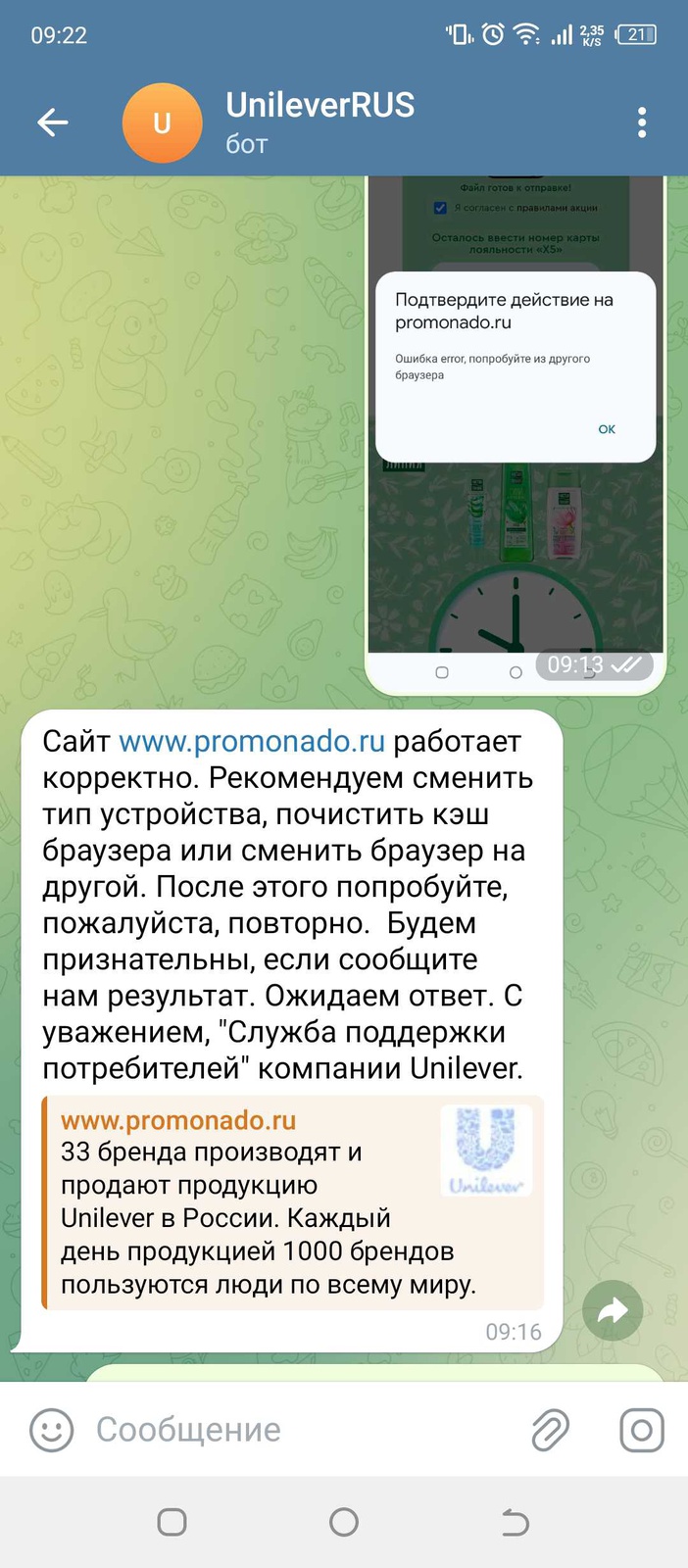Follow the www.promonado.ru link in message
Image resolution: width=688 pixels, height=1568 pixels.
[x=252, y=742]
